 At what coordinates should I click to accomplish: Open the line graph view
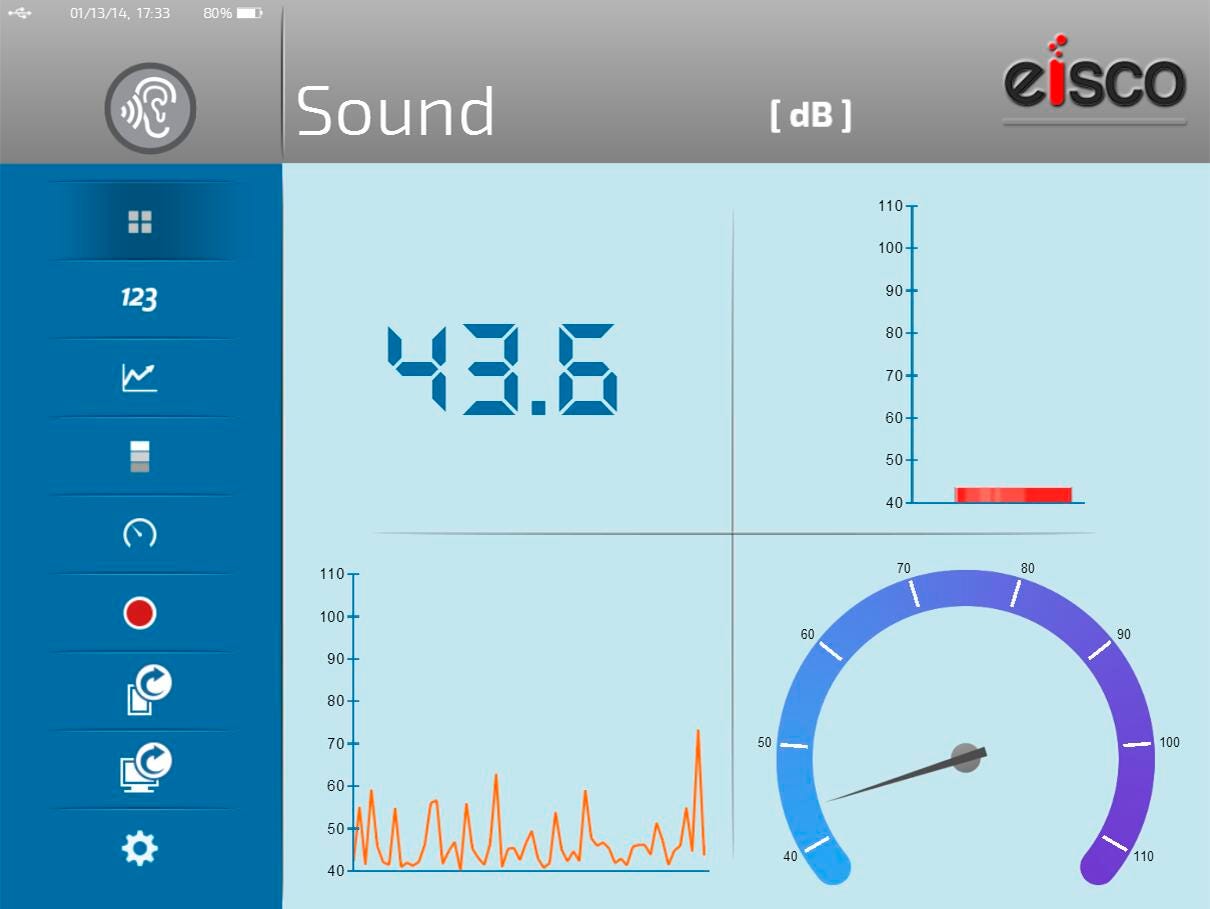pos(140,378)
